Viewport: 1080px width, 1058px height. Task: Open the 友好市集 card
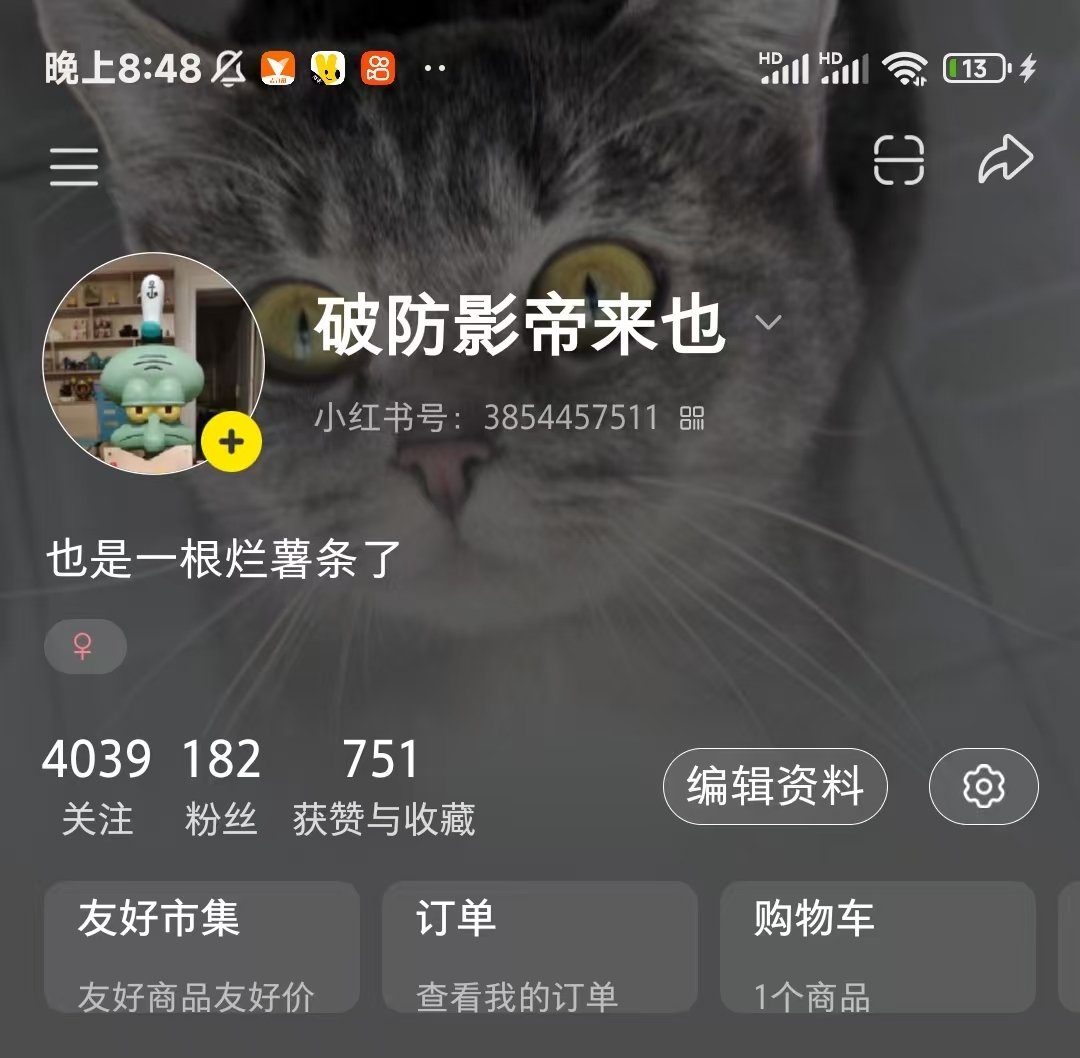pos(201,947)
